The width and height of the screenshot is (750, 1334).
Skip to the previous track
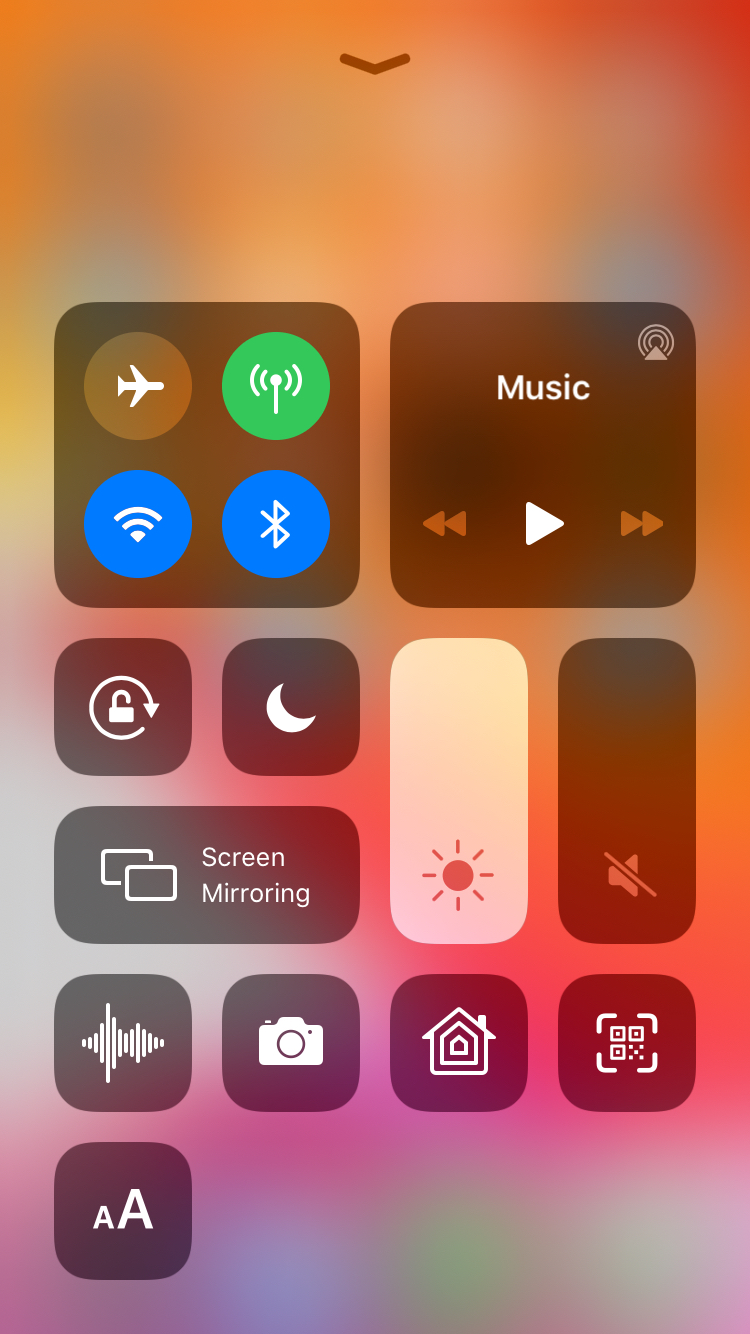click(x=444, y=523)
